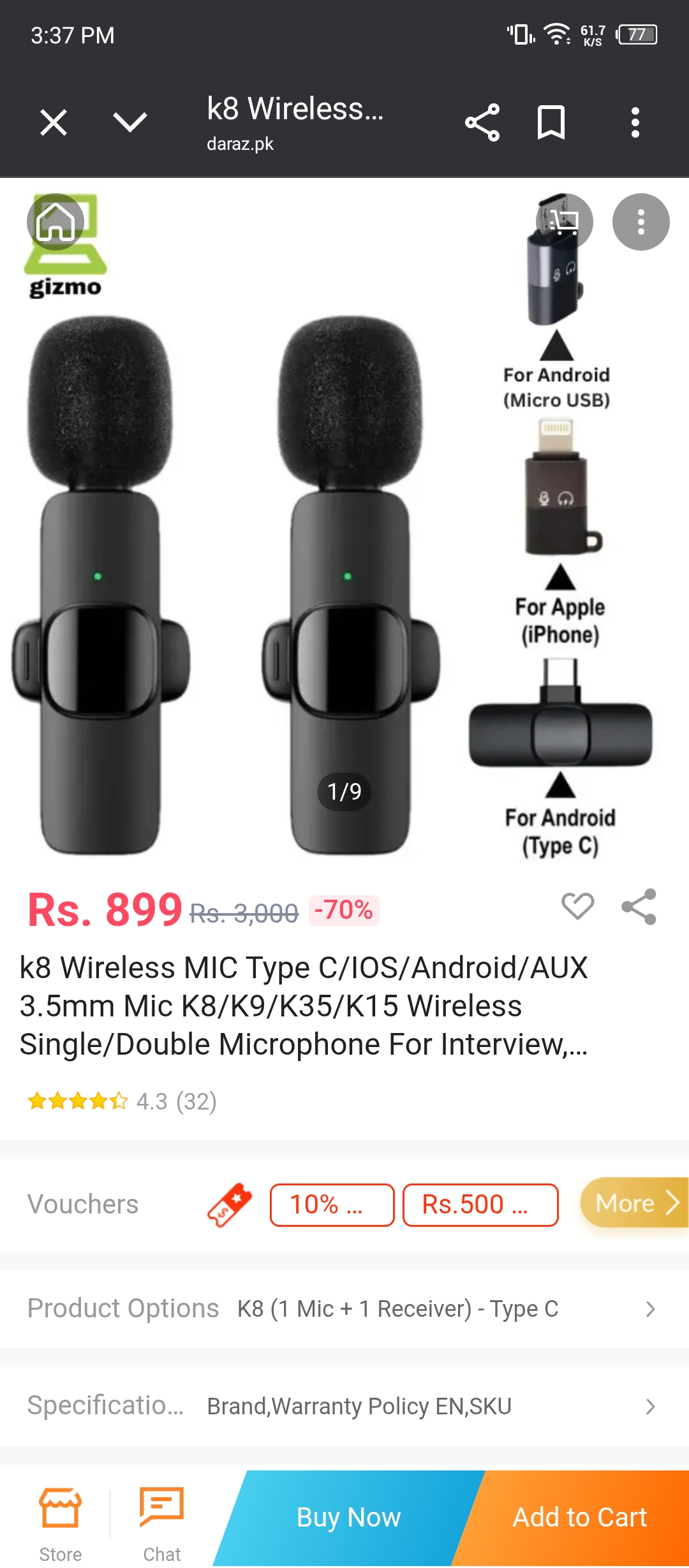Image resolution: width=689 pixels, height=1568 pixels.
Task: Select the Rs.500 voucher chip
Action: (480, 1205)
